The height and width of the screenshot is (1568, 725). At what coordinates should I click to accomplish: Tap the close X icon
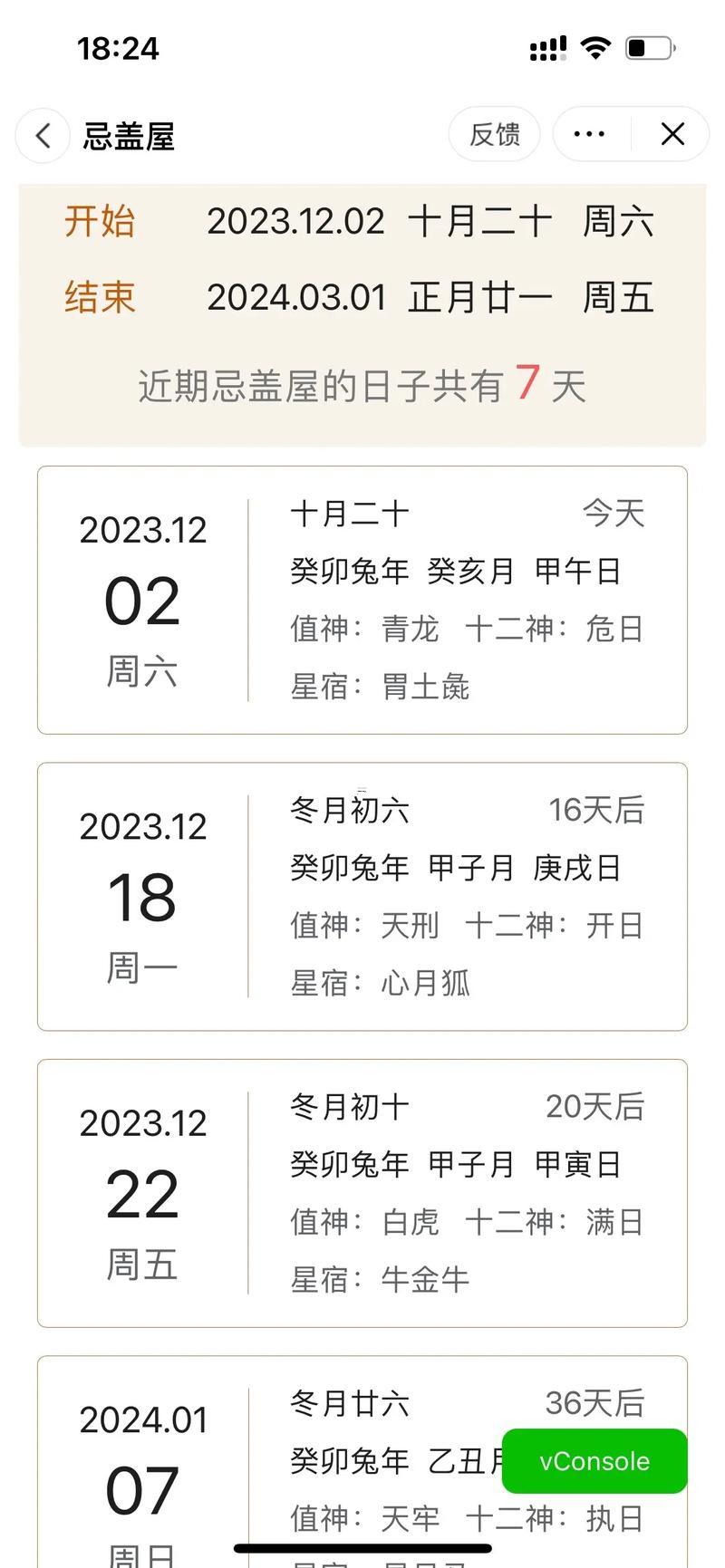(672, 133)
